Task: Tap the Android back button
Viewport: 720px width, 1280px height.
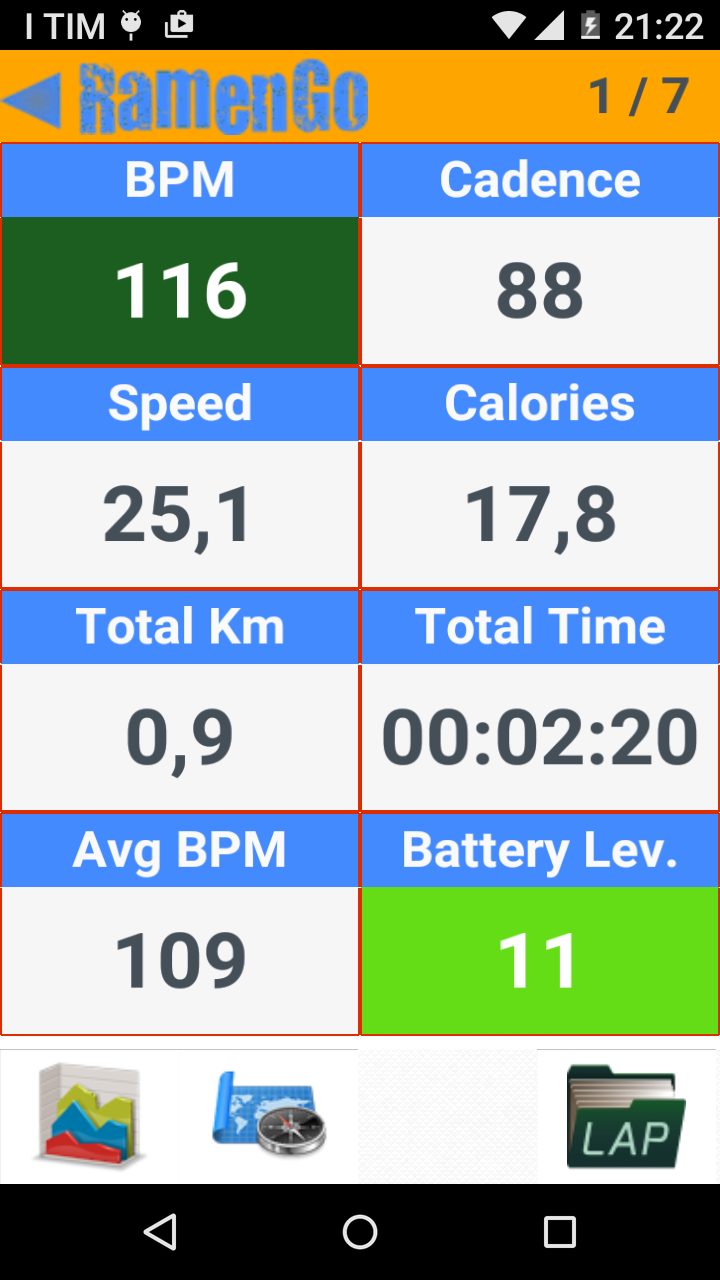Action: pyautogui.click(x=160, y=1232)
